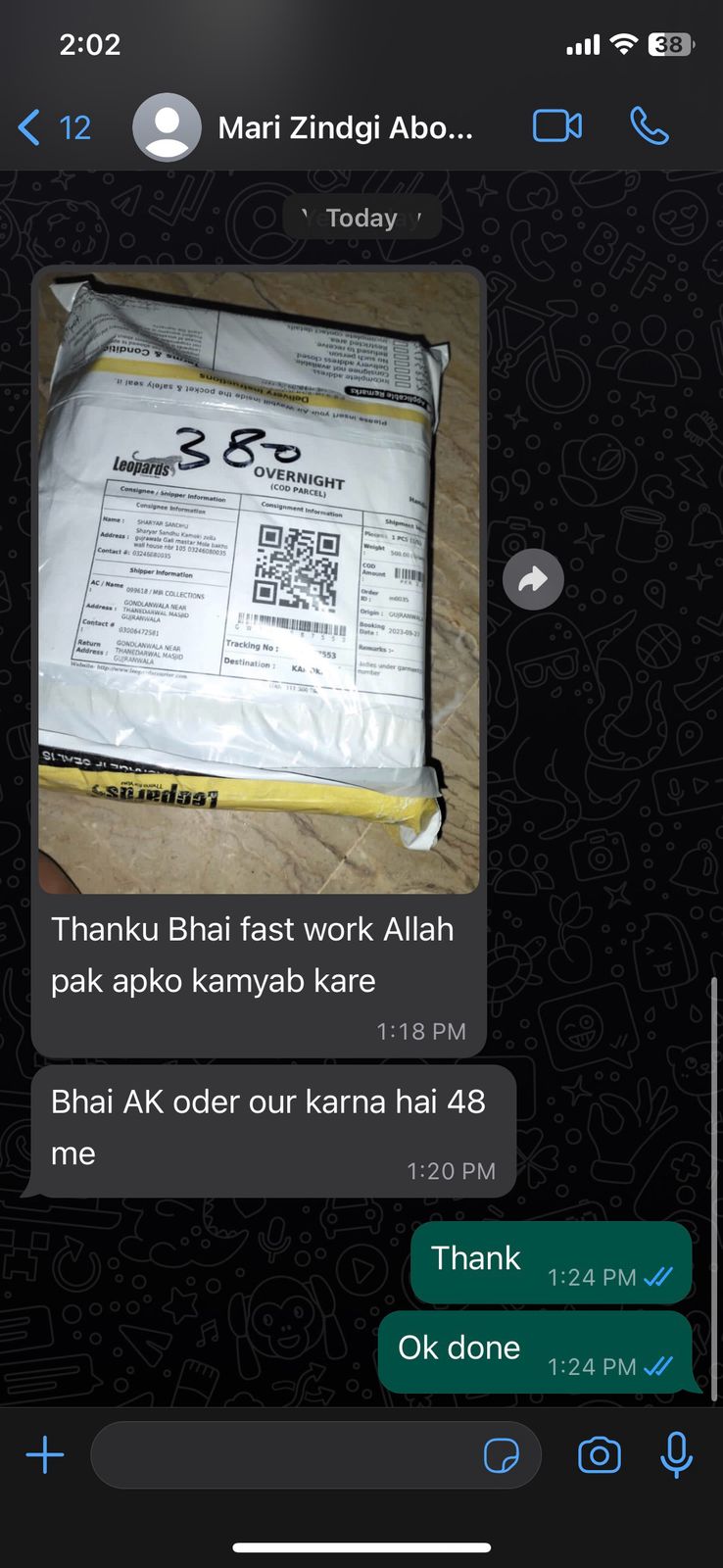Viewport: 723px width, 1568px height.
Task: Start a voice call
Action: coord(649,126)
